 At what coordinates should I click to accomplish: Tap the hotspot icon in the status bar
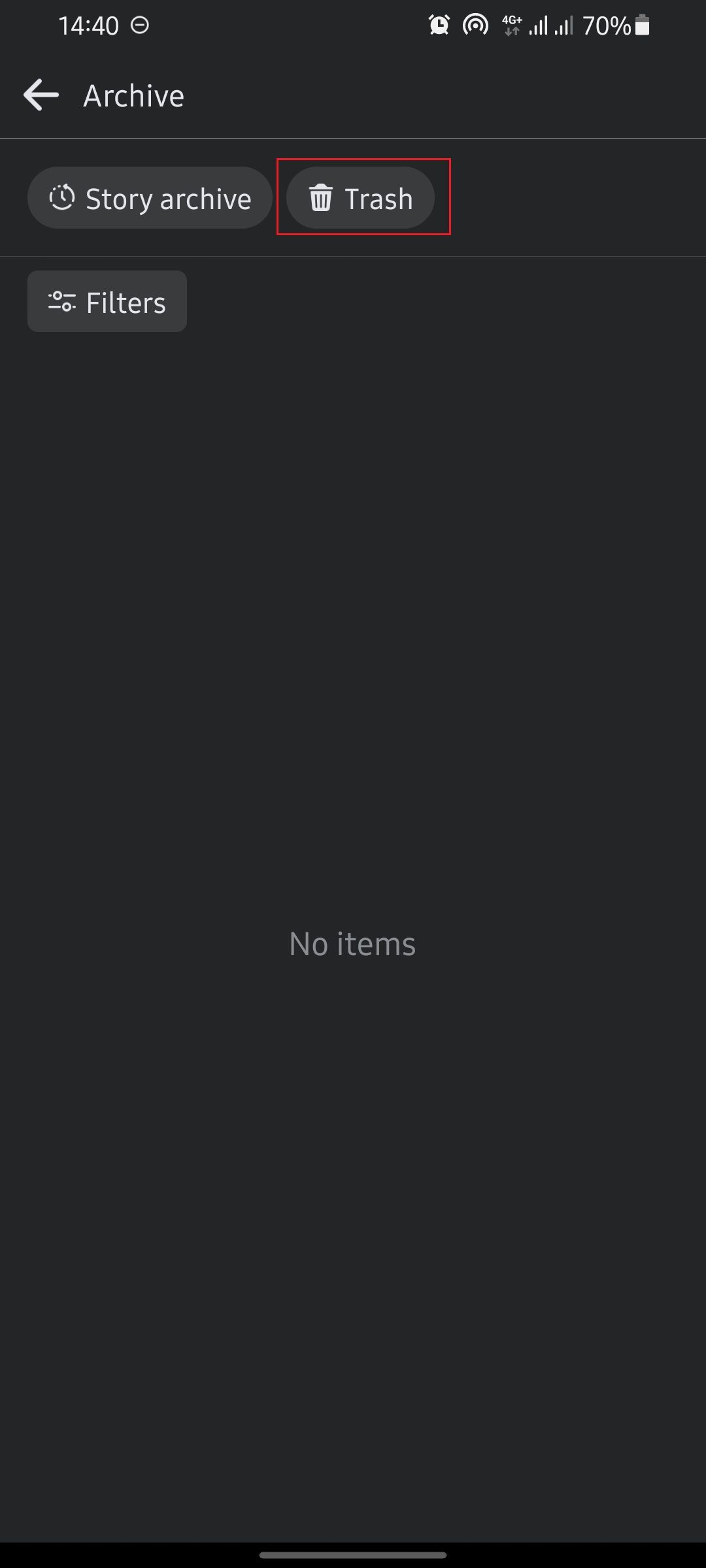[475, 24]
